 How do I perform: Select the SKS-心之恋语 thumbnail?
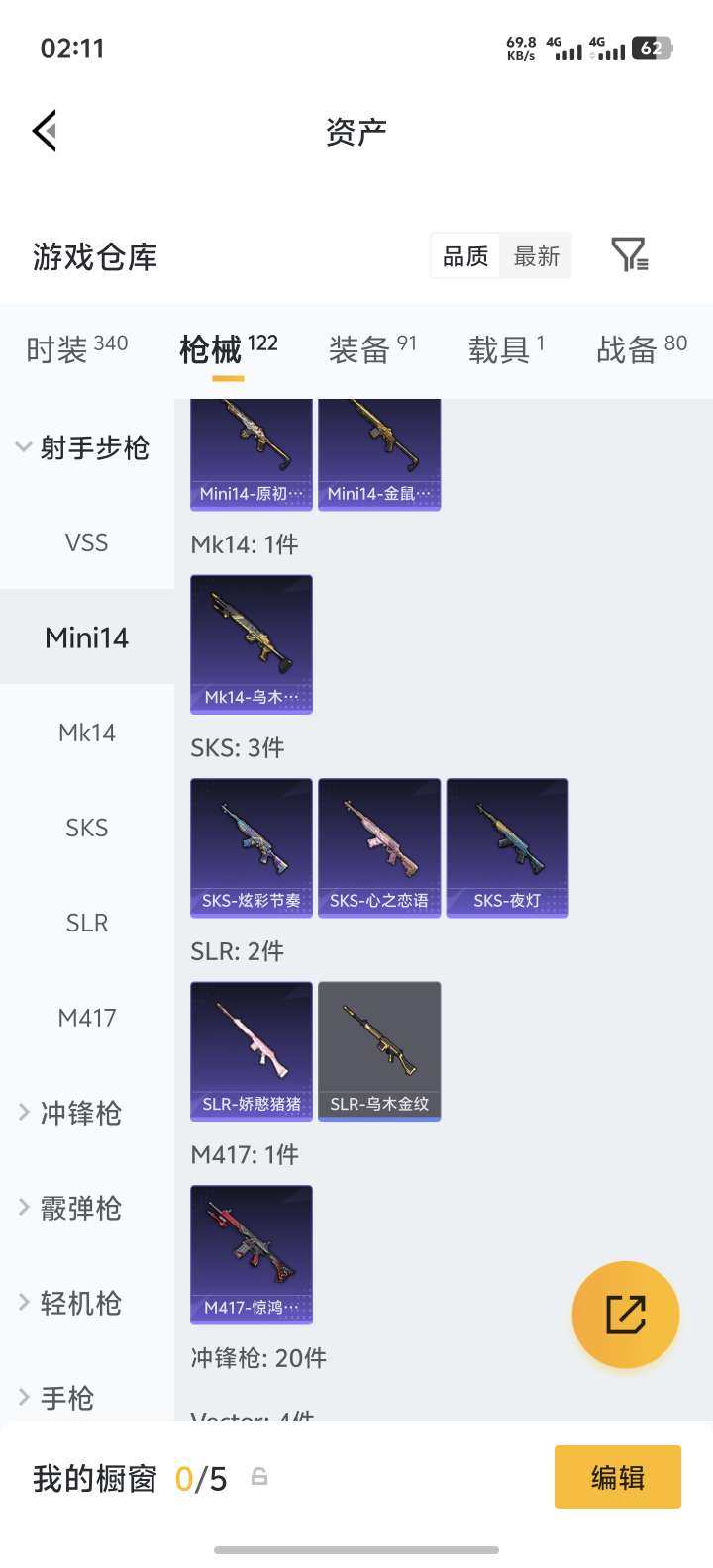point(379,847)
